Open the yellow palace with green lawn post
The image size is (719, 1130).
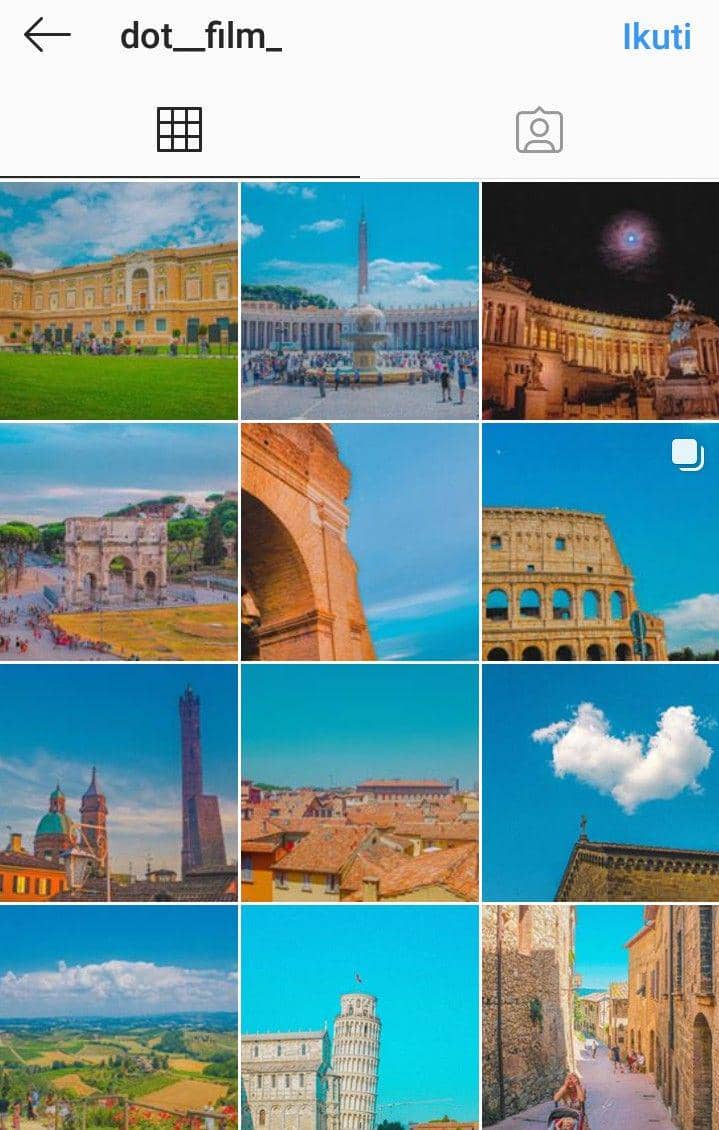[119, 300]
